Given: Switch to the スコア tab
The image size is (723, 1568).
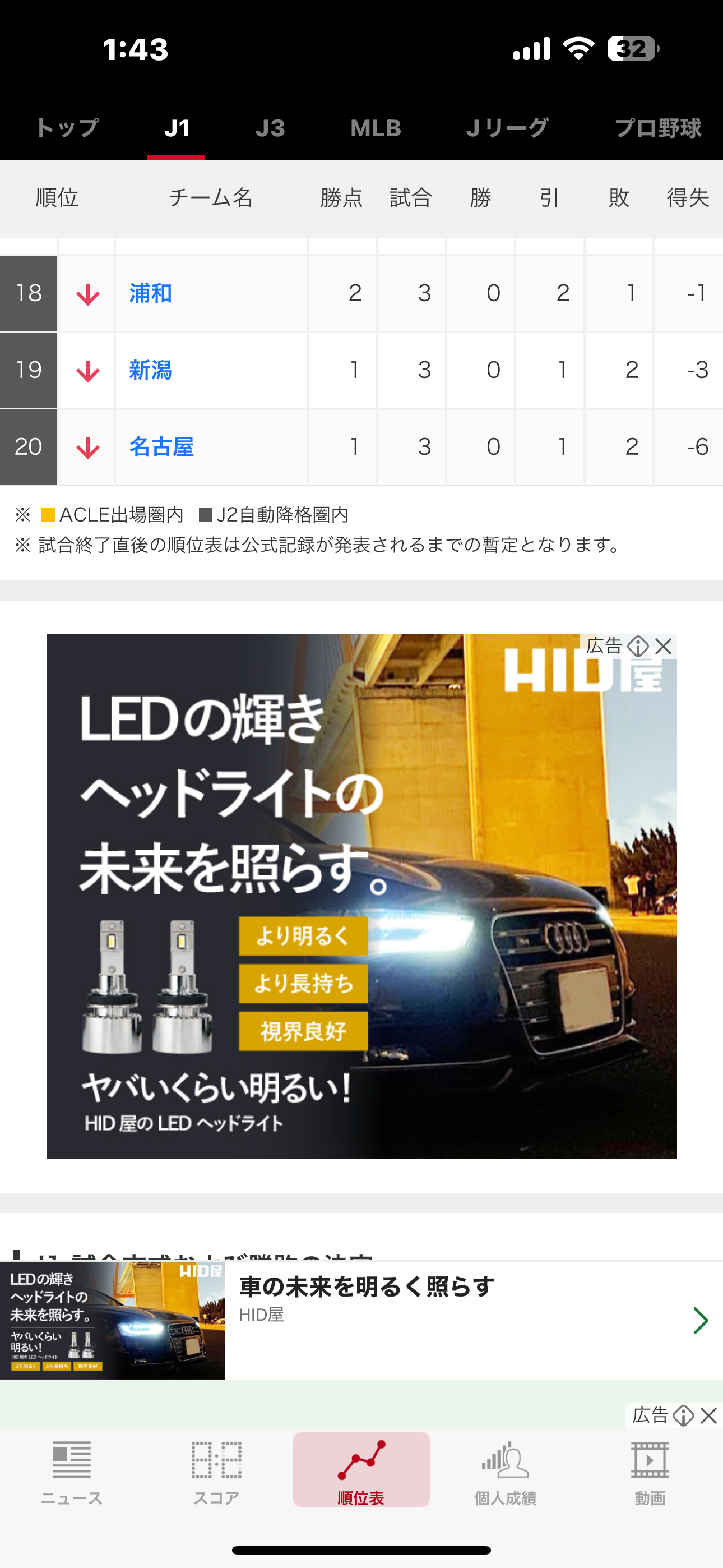Looking at the screenshot, I should point(216,1472).
